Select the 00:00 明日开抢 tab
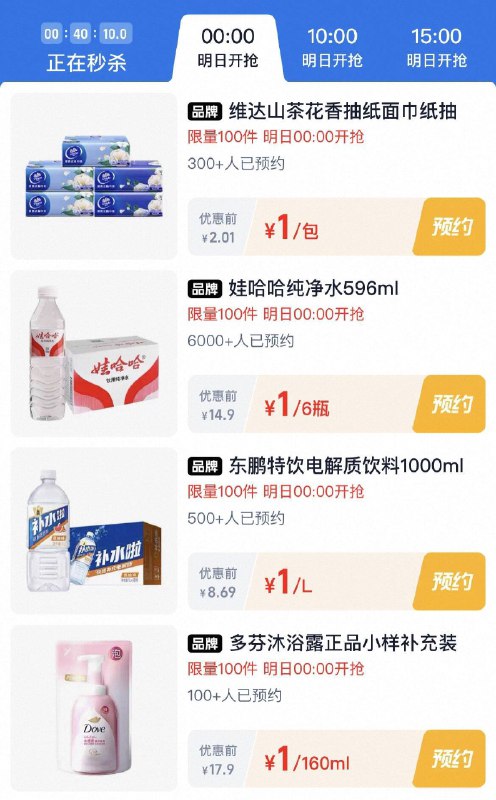Screen dimensions: 496x800 click(x=228, y=48)
